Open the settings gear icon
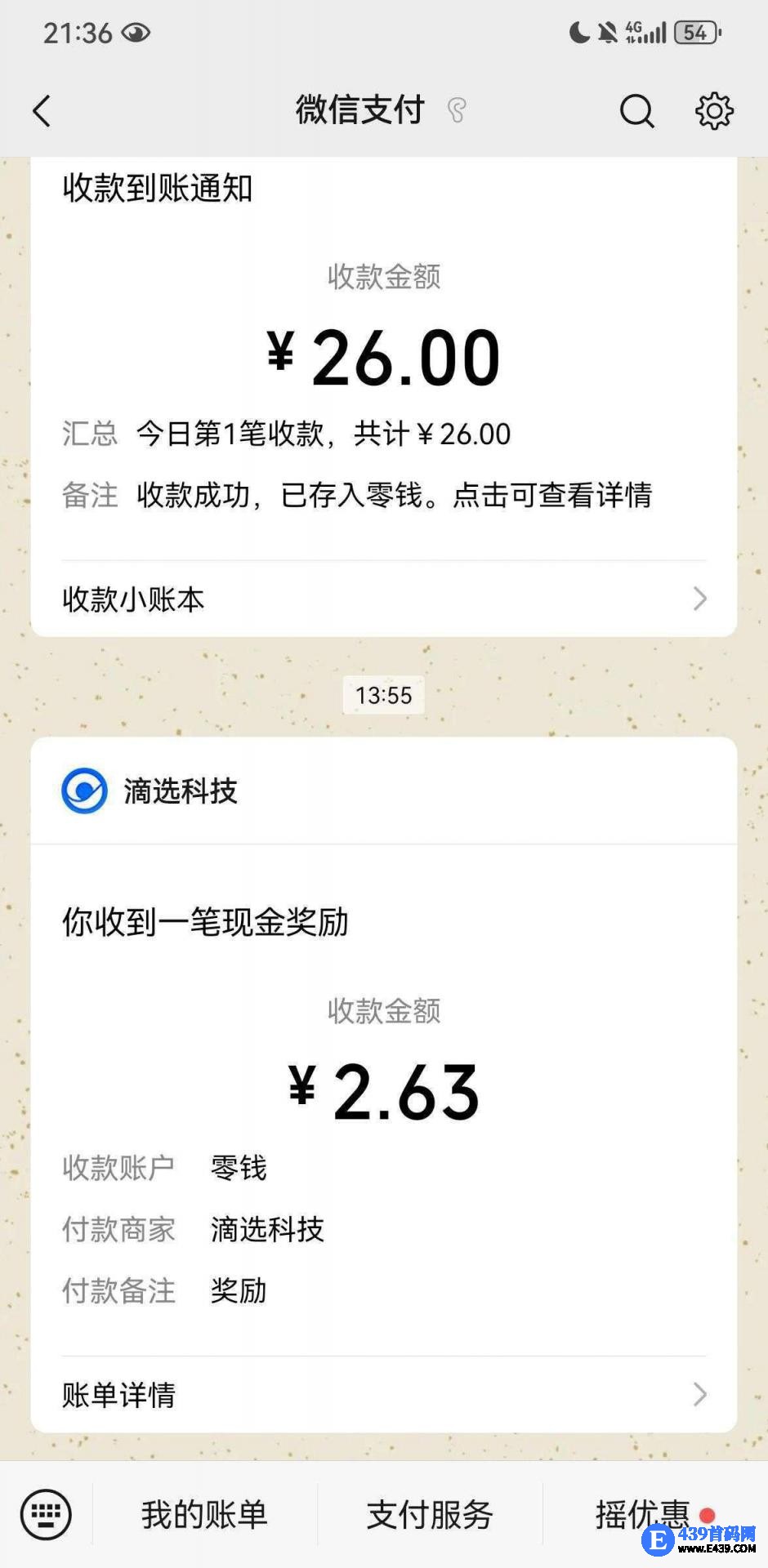768x1568 pixels. (714, 111)
